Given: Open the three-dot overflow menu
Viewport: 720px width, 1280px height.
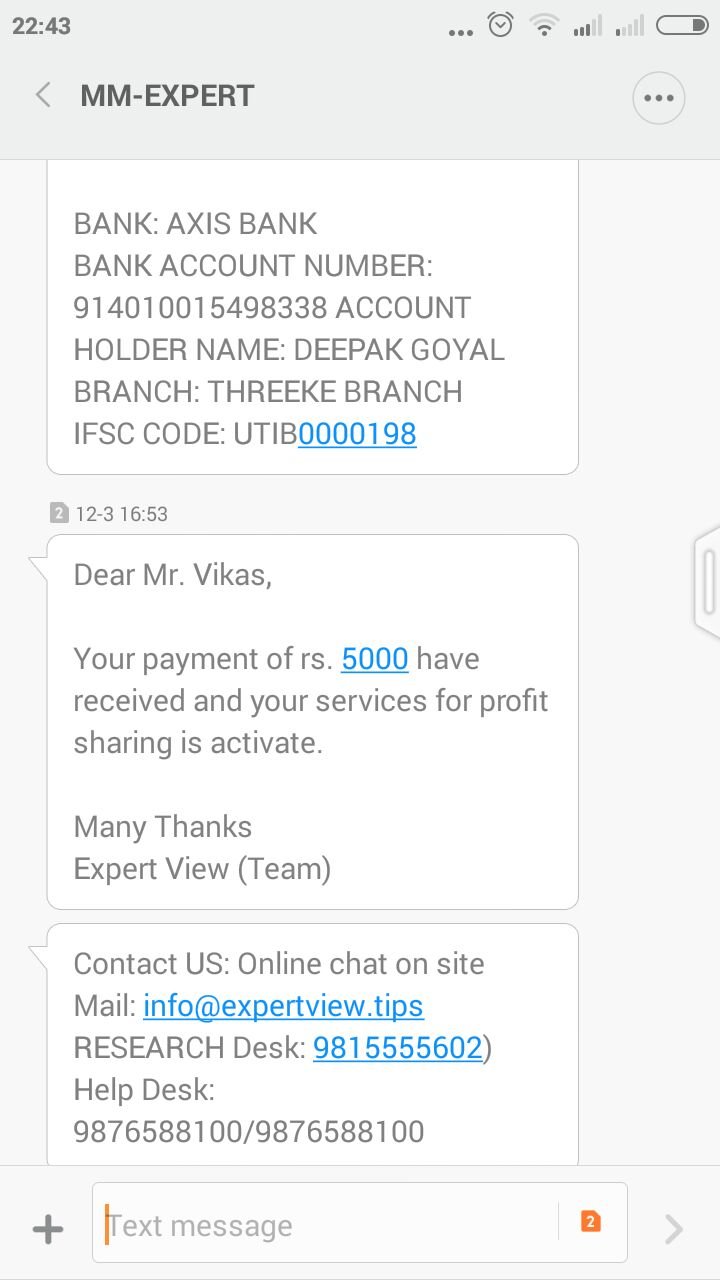Looking at the screenshot, I should click(x=658, y=98).
